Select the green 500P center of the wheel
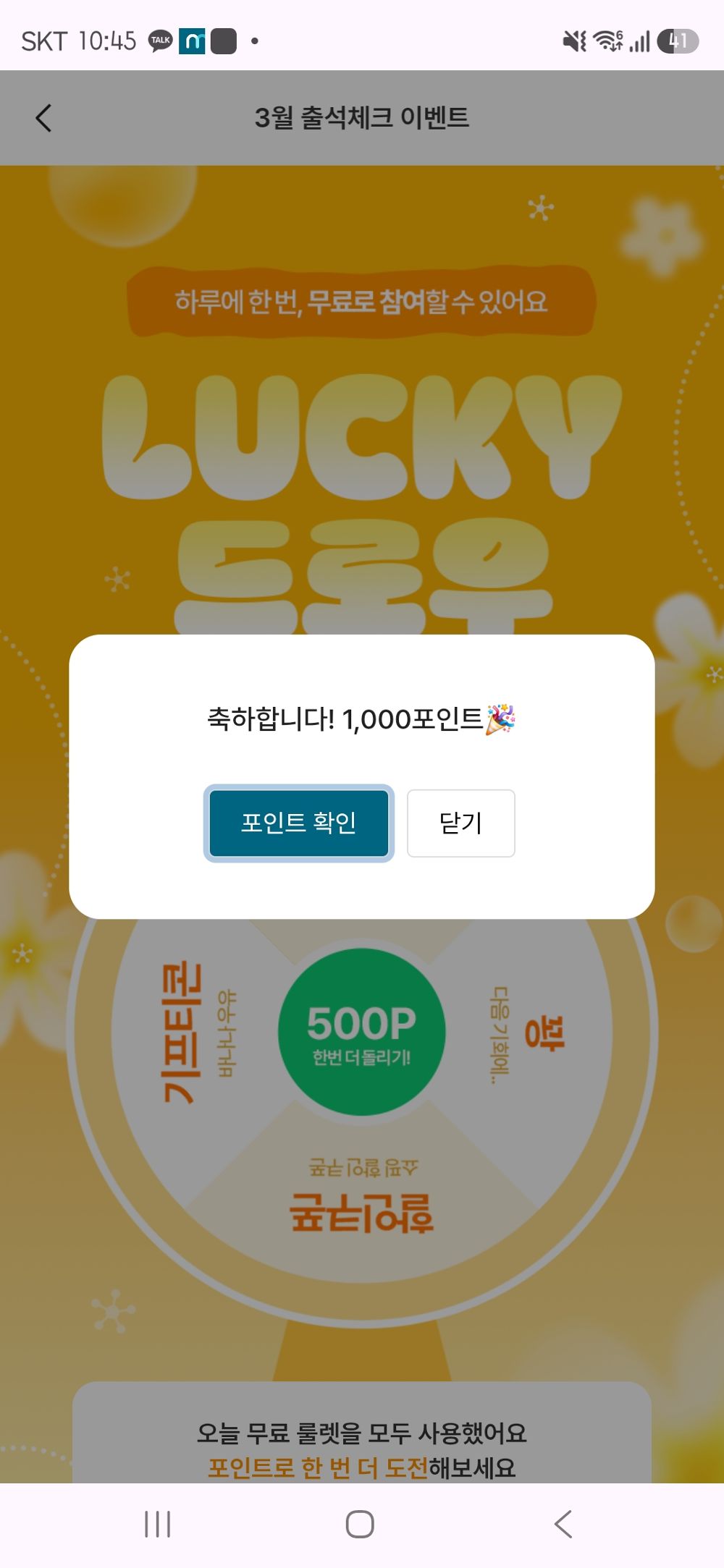This screenshot has height=1568, width=724. (362, 1033)
